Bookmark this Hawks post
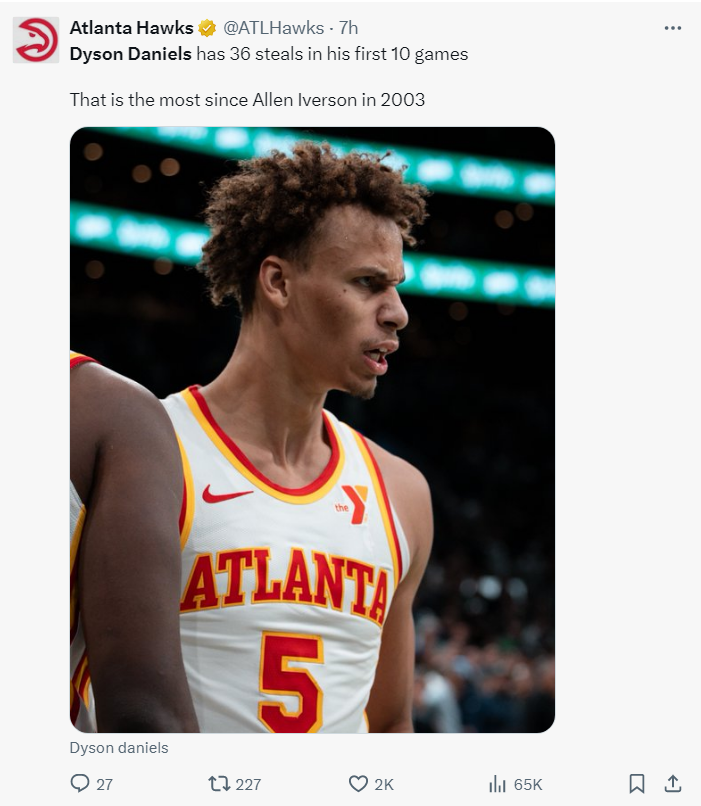The width and height of the screenshot is (701, 806). coord(637,783)
